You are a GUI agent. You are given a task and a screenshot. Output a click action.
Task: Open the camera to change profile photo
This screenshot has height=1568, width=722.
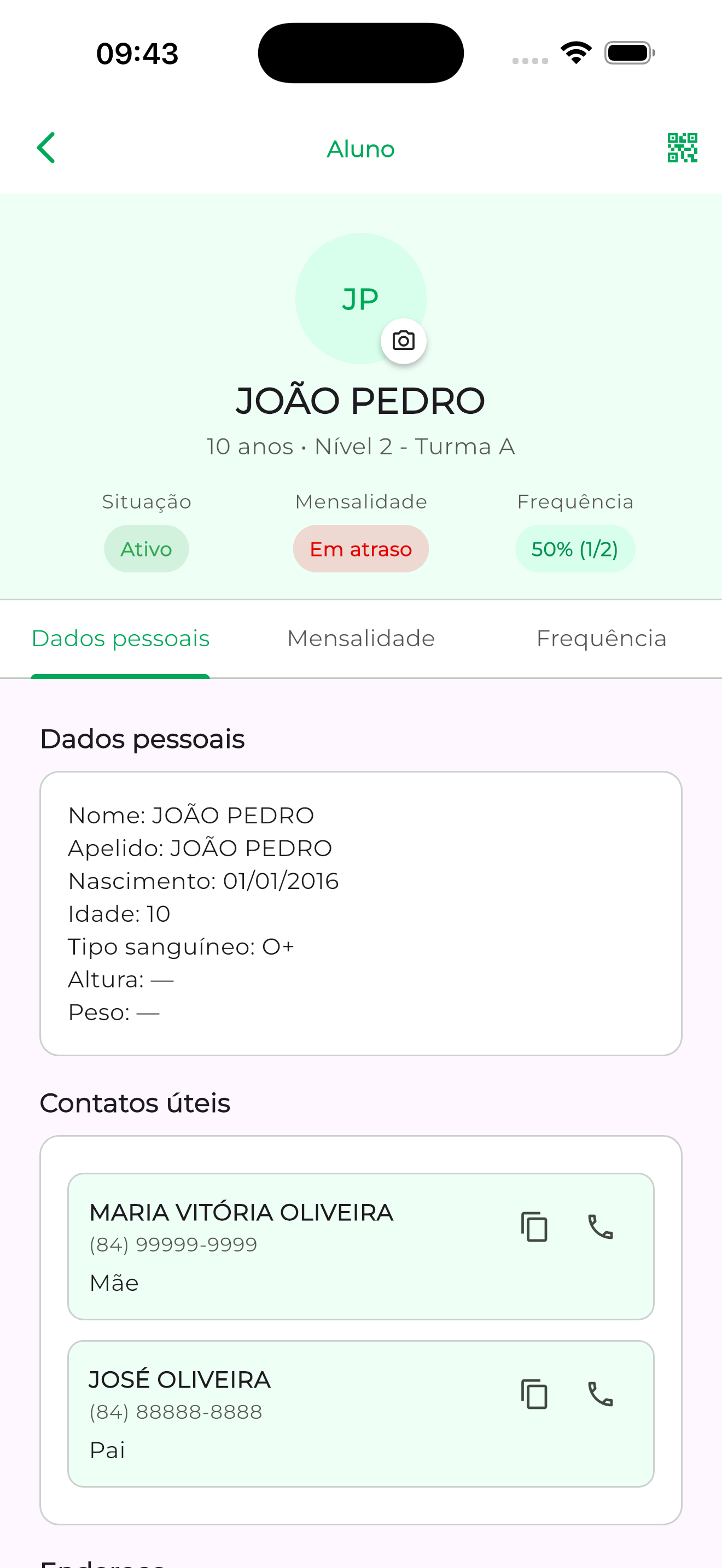click(404, 341)
